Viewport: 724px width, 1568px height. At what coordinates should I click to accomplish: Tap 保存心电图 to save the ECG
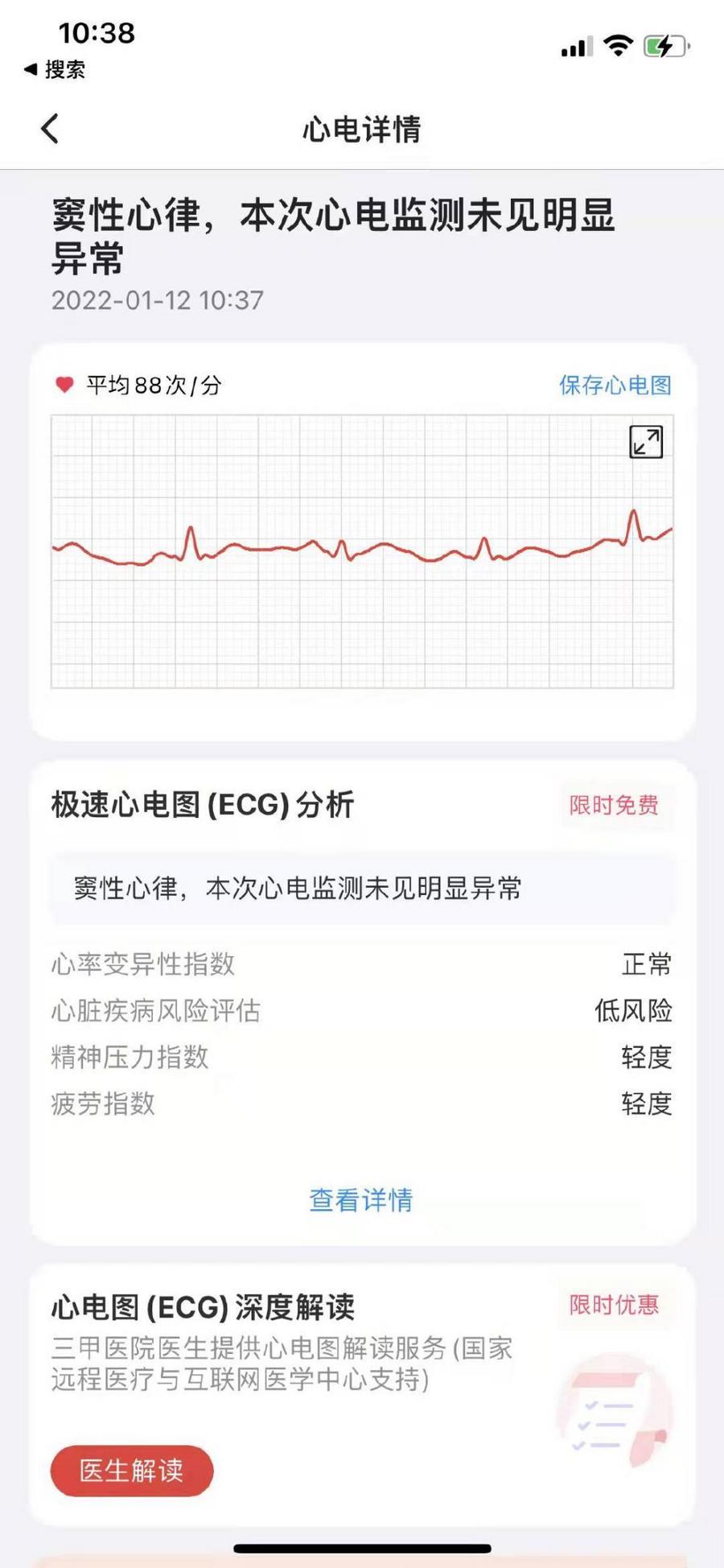(615, 386)
